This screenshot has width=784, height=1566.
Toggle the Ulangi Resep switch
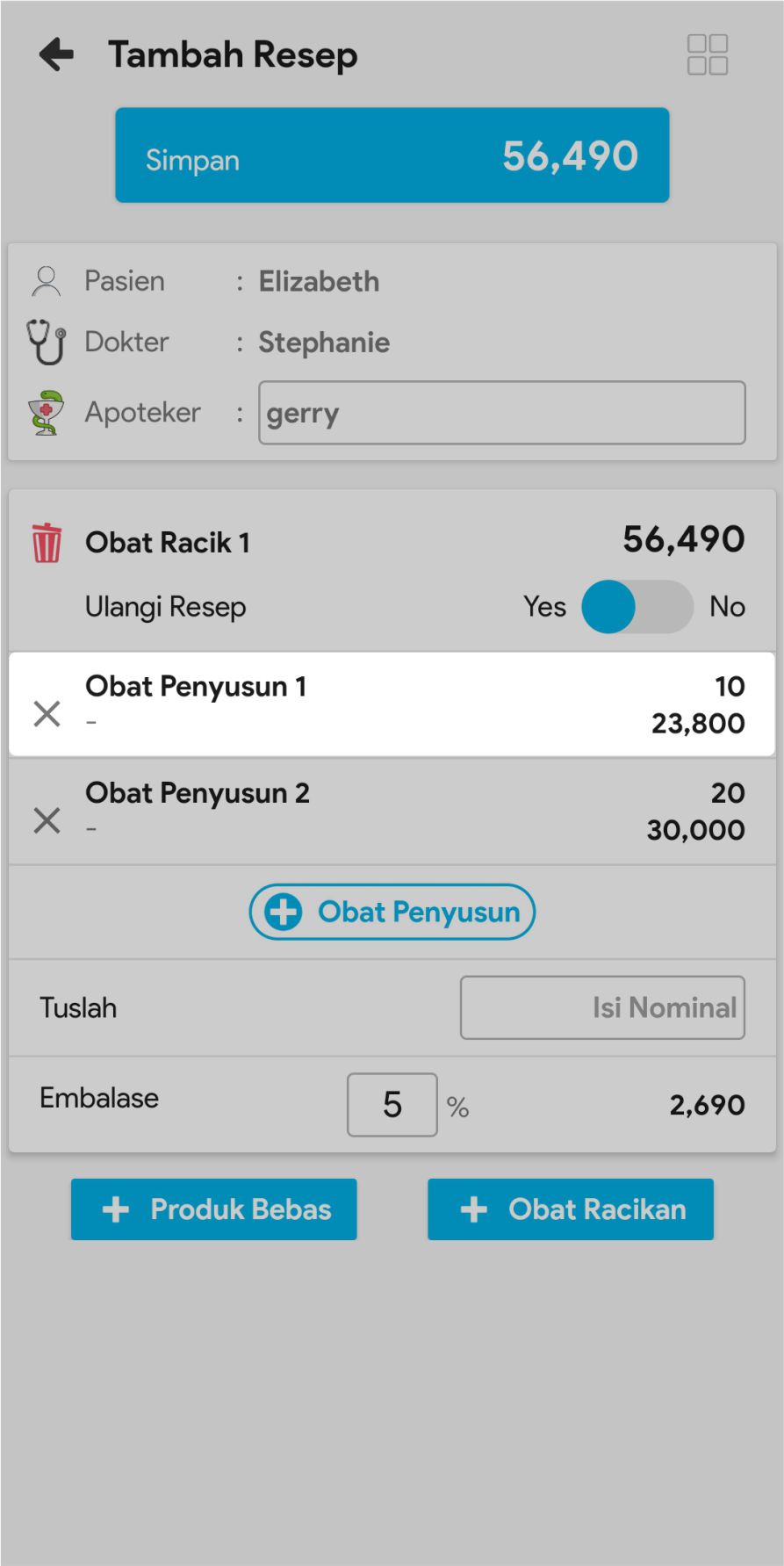637,607
